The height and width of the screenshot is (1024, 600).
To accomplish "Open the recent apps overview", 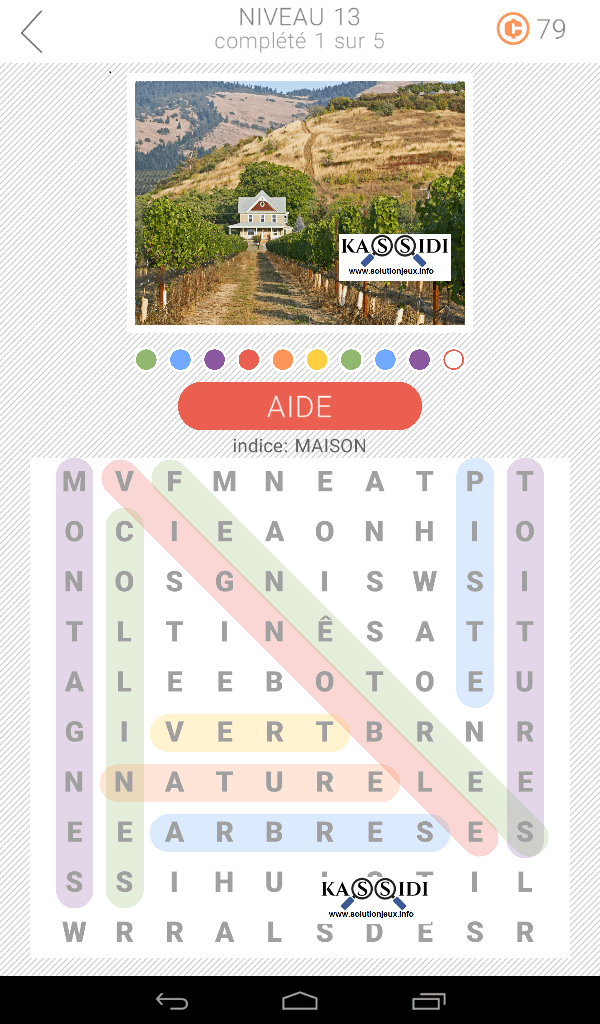I will (x=429, y=1000).
